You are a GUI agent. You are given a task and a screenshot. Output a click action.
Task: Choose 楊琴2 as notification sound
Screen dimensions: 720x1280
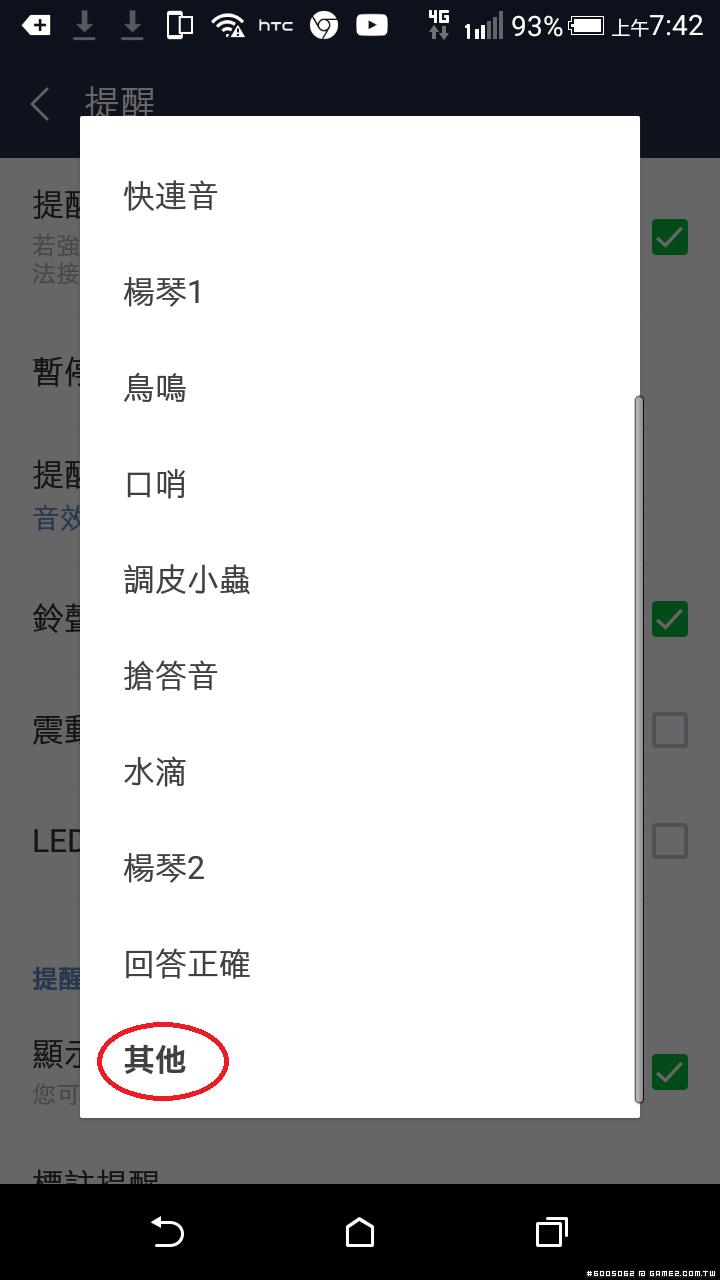click(x=164, y=868)
